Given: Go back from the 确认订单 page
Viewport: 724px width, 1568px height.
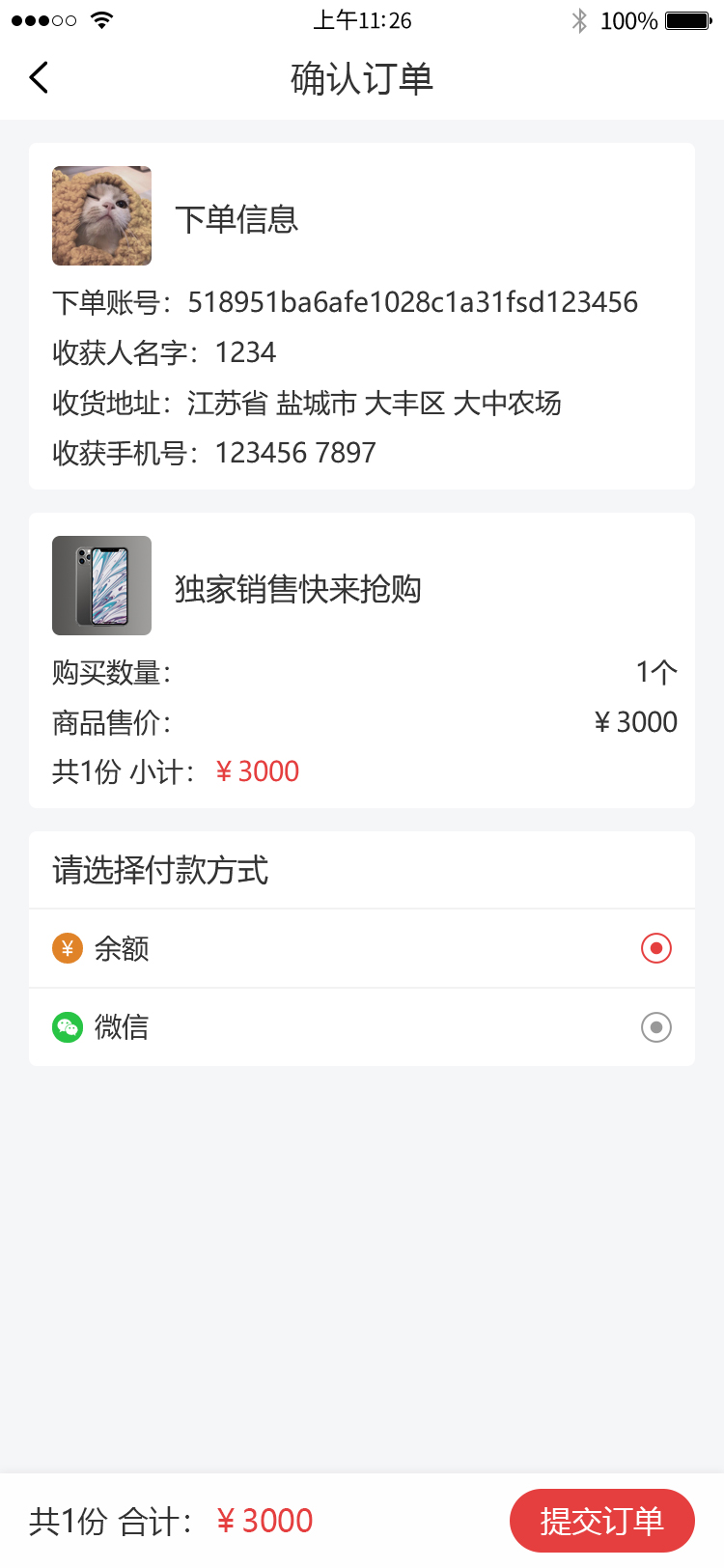Looking at the screenshot, I should [x=39, y=78].
